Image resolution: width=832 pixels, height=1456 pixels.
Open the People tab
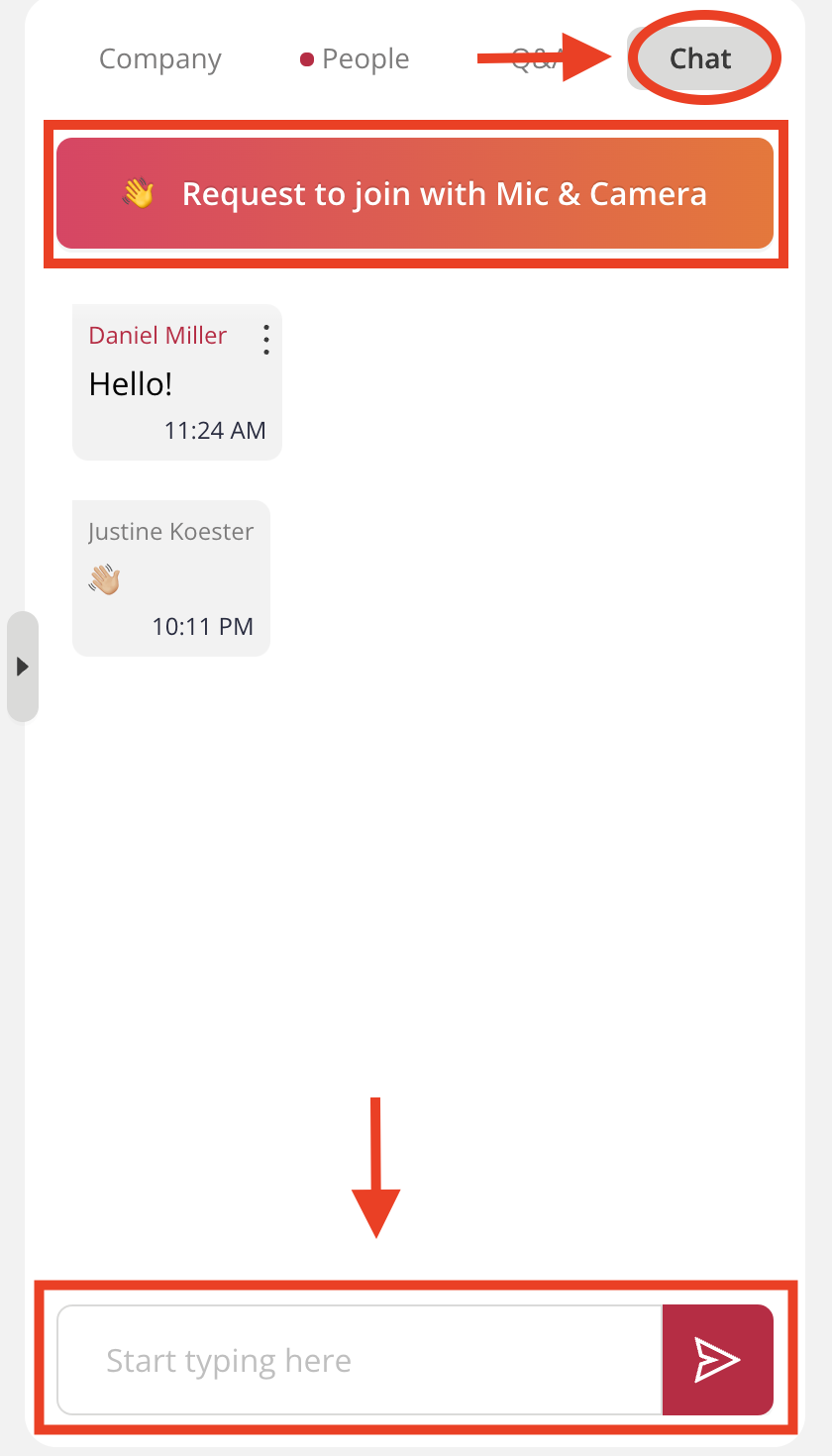tap(355, 59)
